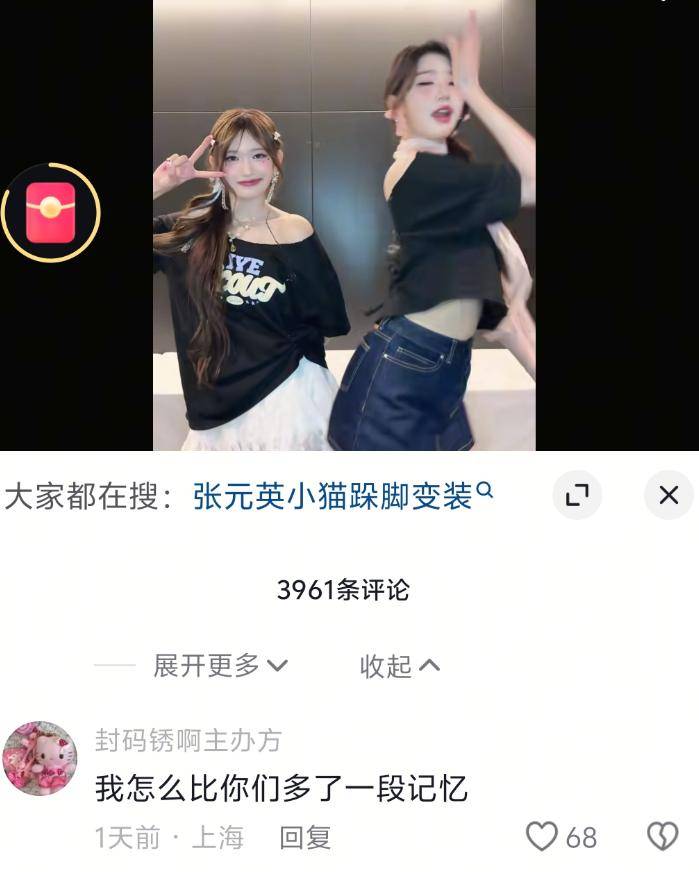Reply to 封码锈啊主办方's comment
This screenshot has width=699, height=872.
point(305,837)
